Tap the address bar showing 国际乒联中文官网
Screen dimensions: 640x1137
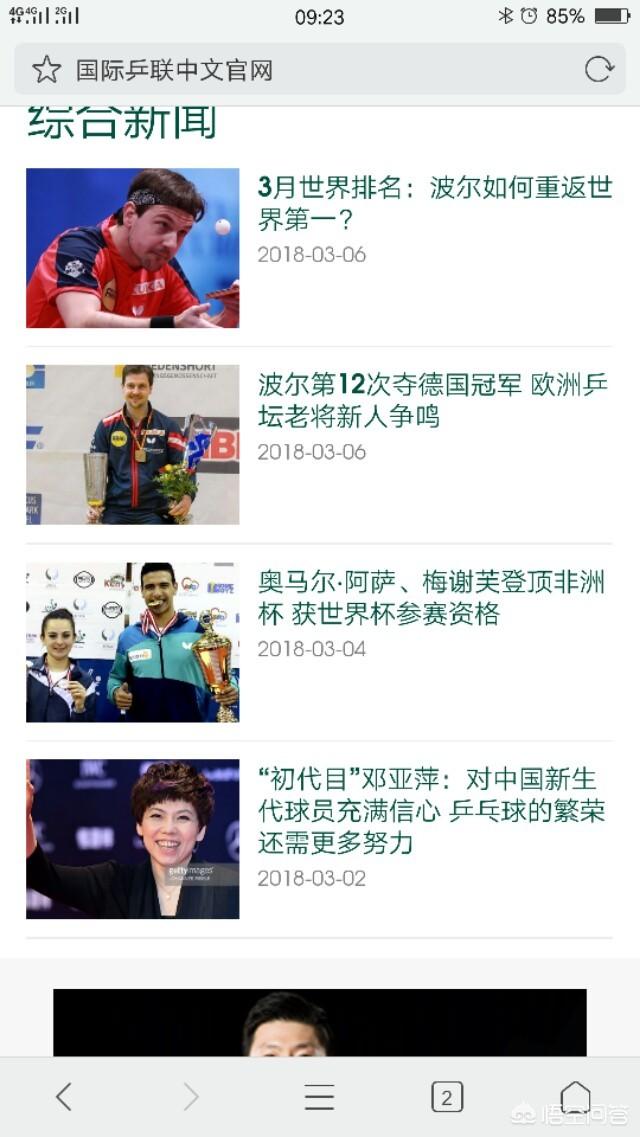tap(300, 70)
